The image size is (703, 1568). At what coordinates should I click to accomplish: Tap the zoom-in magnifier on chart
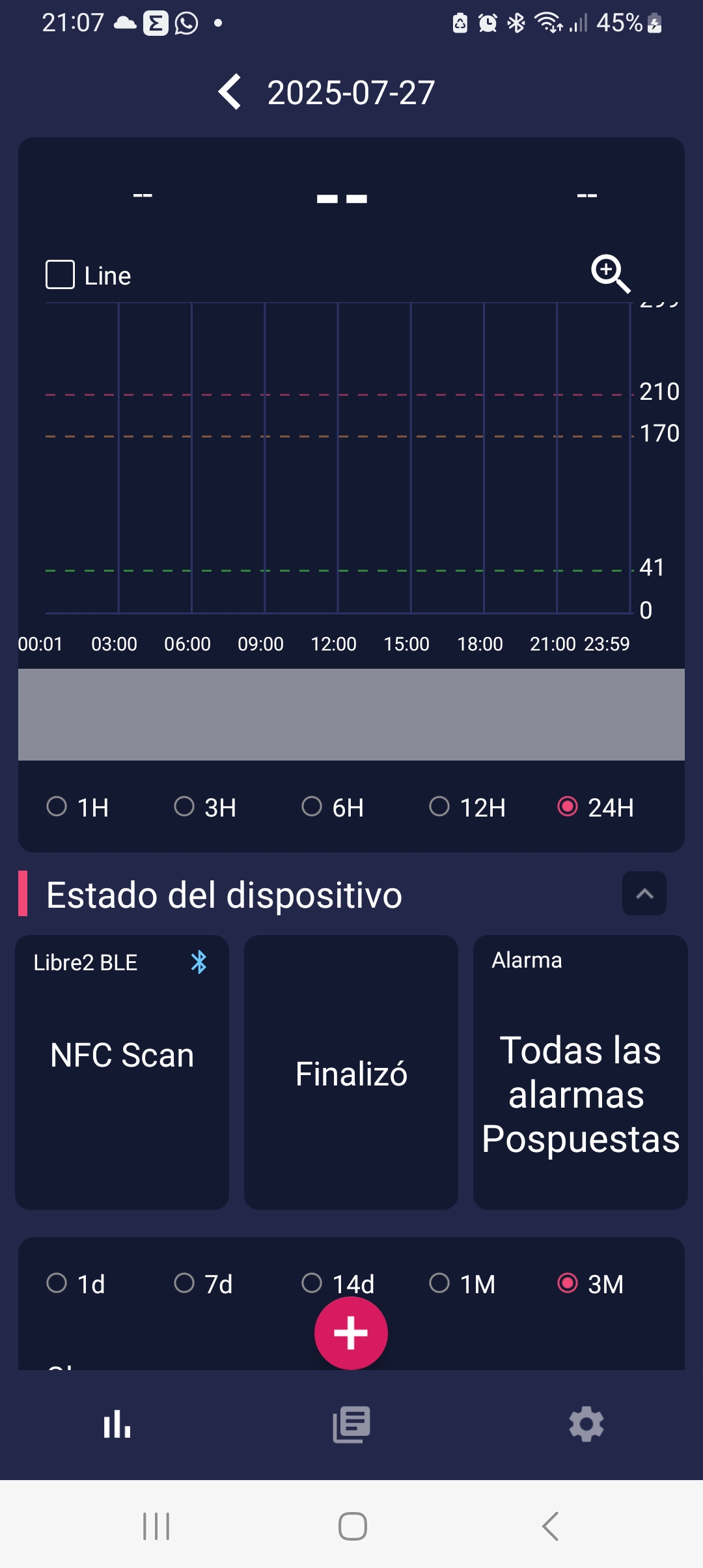pyautogui.click(x=610, y=273)
